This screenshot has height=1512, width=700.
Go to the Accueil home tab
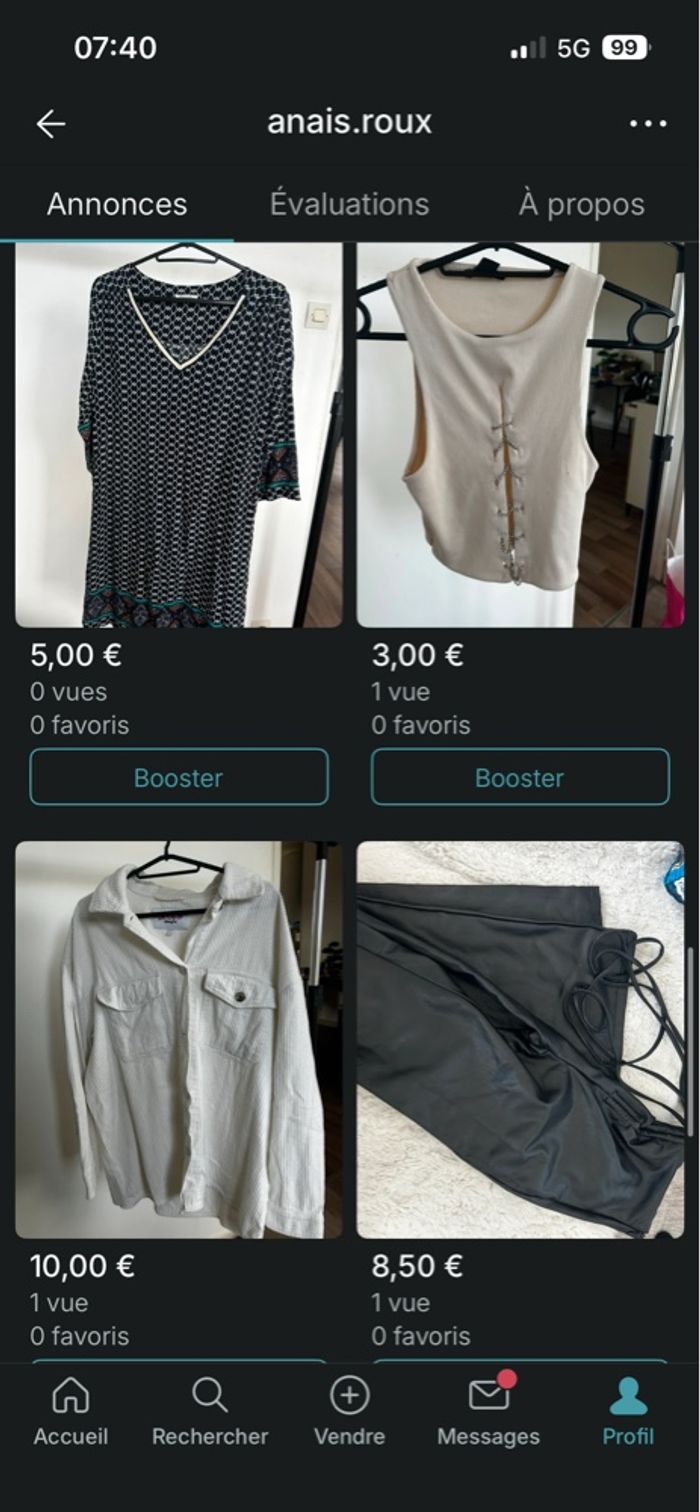click(70, 1410)
